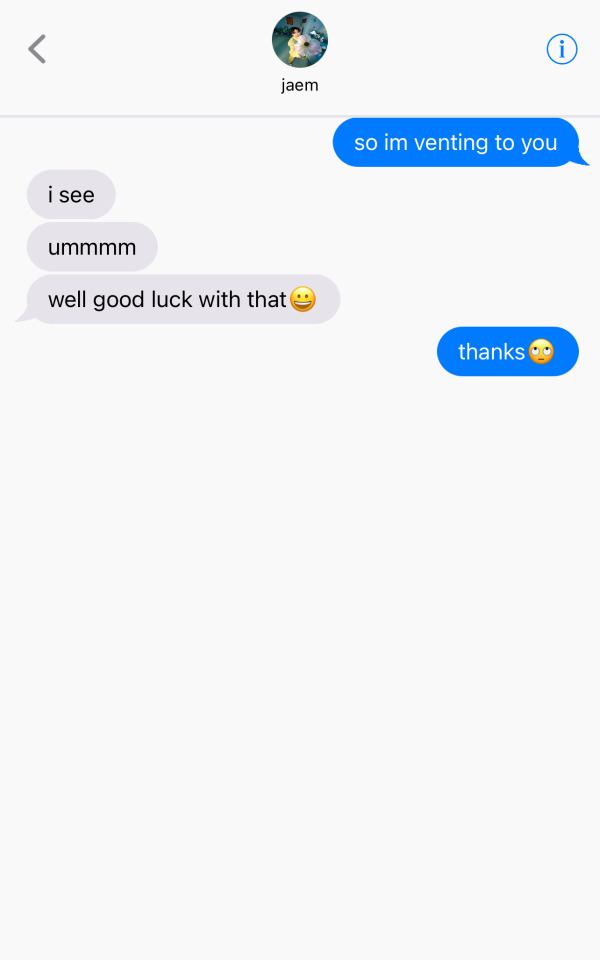
Task: Open the conversation info button
Action: (x=561, y=49)
